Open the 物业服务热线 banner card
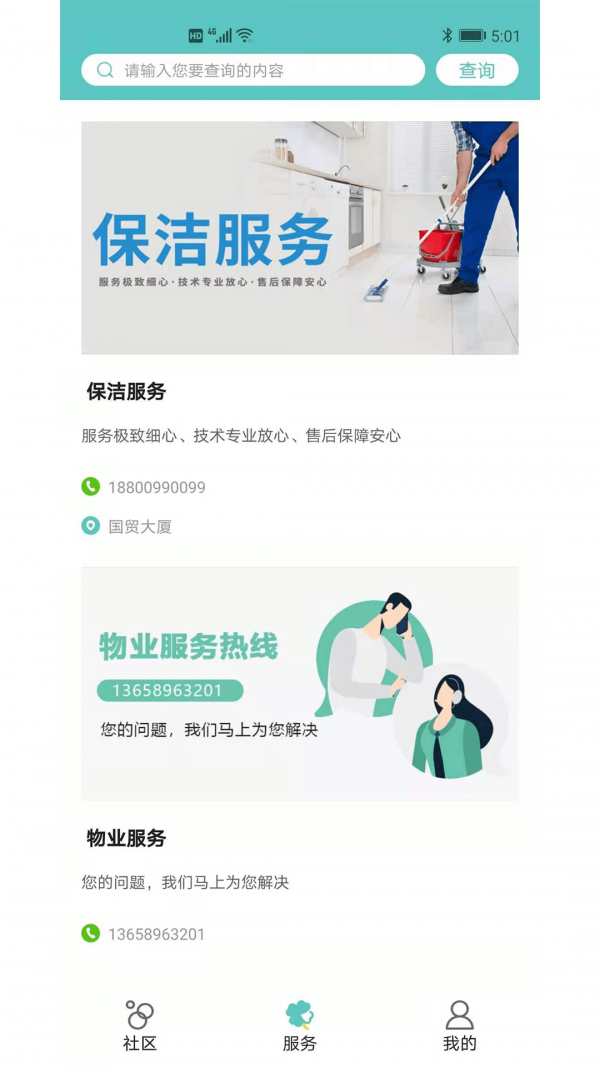Screen dimensions: 600x1067 click(299, 684)
